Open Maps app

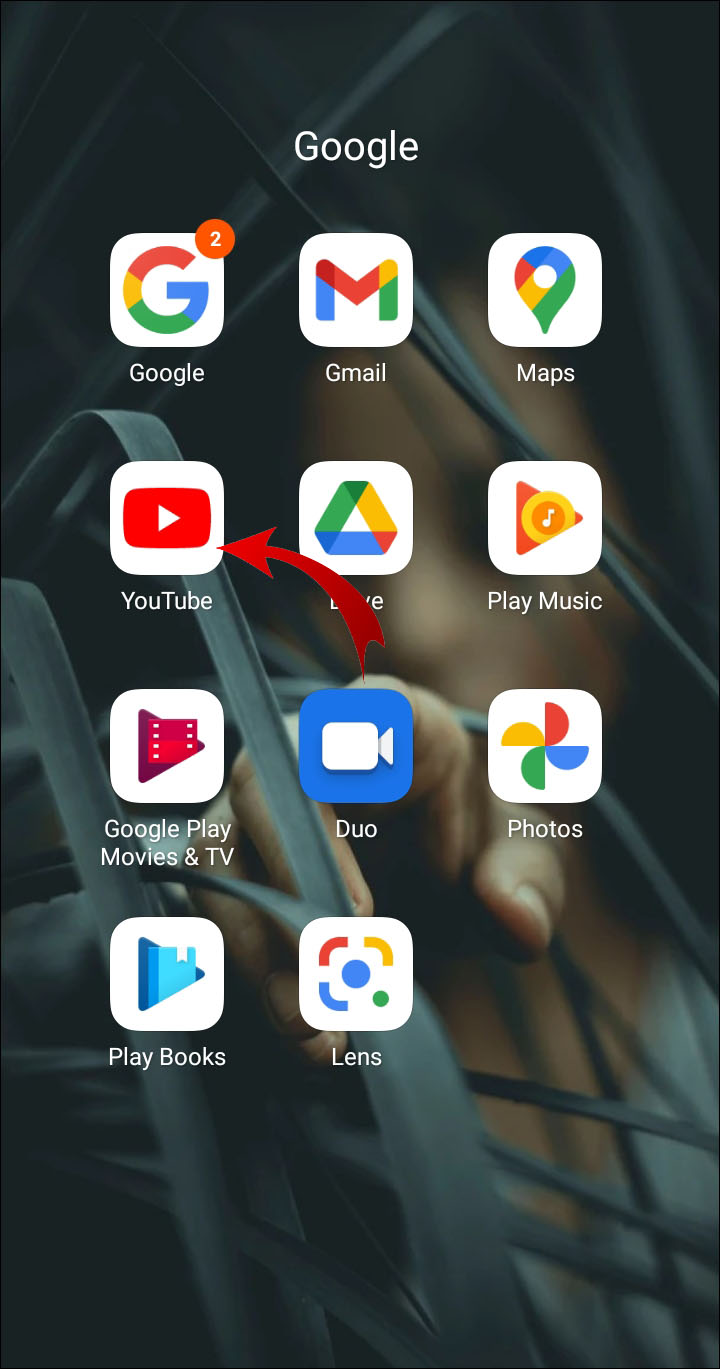point(545,291)
